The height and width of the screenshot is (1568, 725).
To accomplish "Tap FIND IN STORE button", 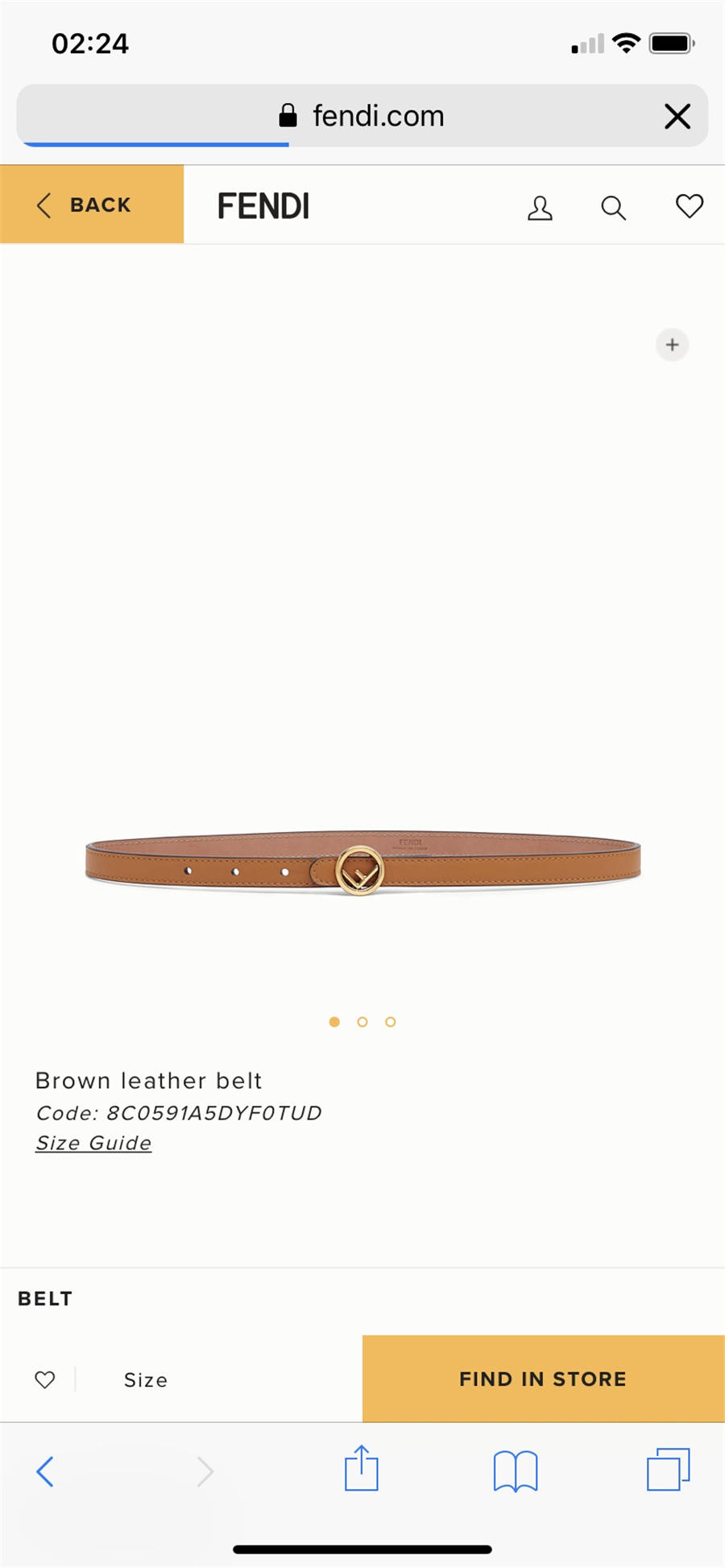I will pos(543,1379).
